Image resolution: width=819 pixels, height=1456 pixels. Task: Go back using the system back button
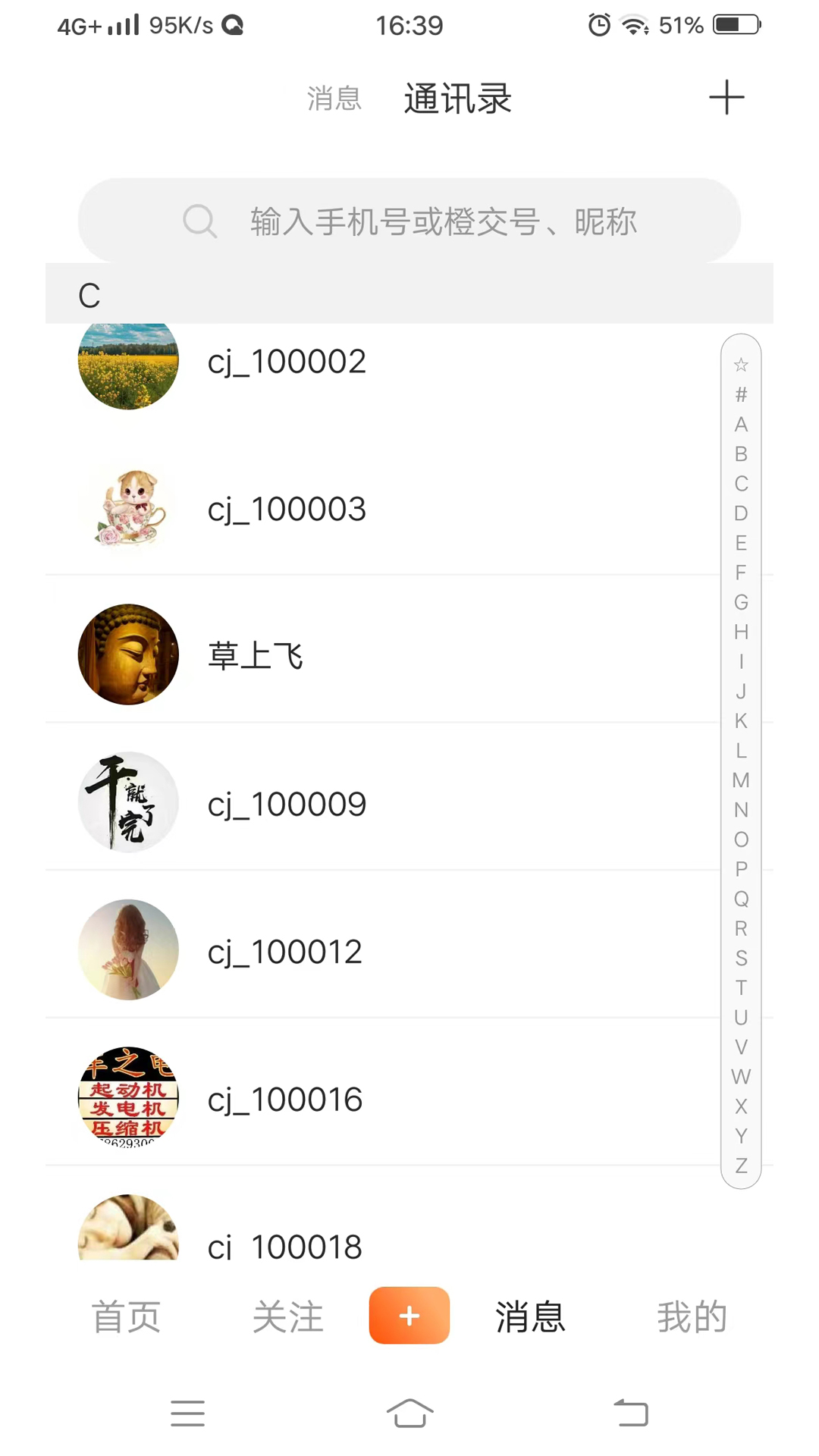pyautogui.click(x=631, y=1413)
